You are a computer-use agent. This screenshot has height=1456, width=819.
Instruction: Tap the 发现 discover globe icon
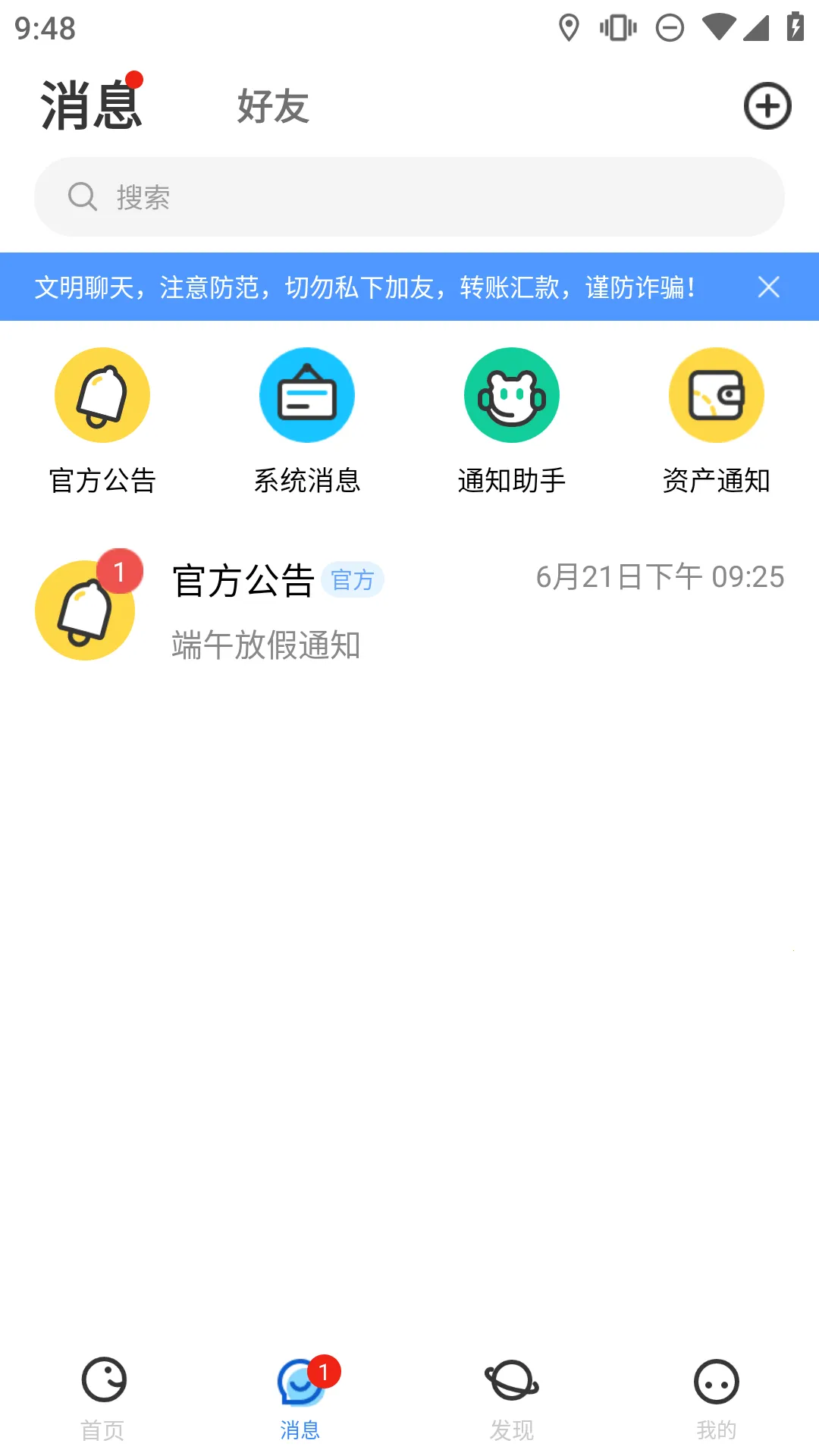click(512, 1382)
